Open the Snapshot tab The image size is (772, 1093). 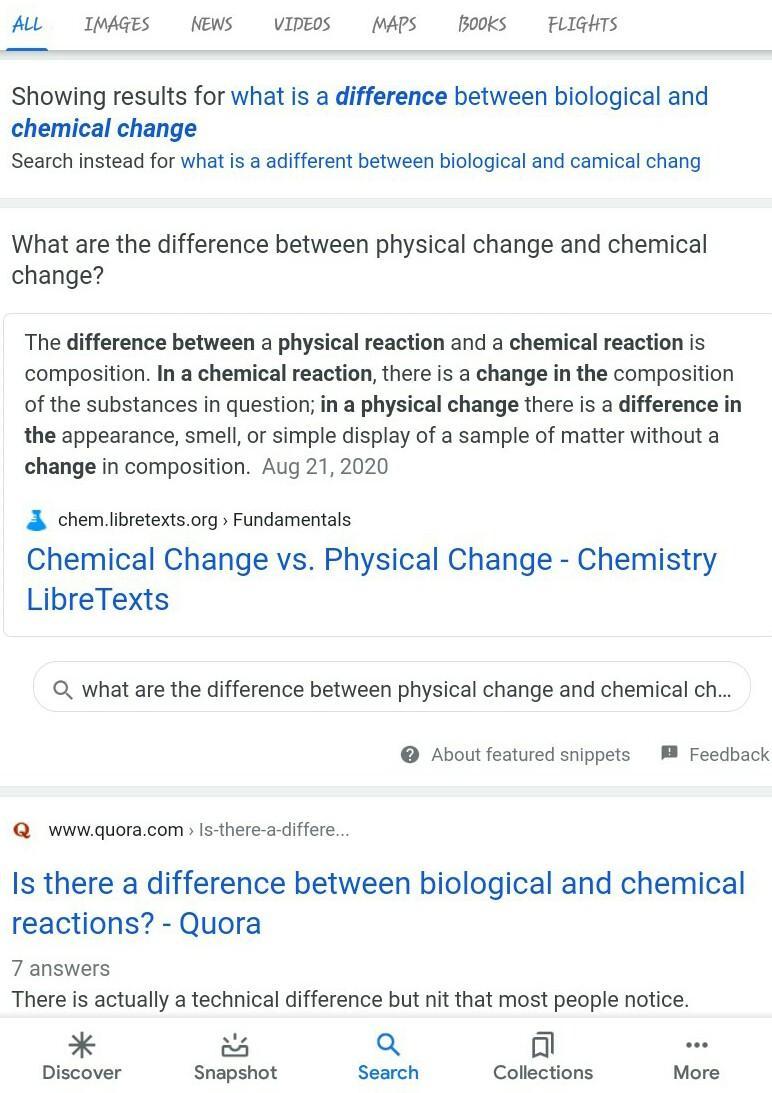coord(235,1057)
